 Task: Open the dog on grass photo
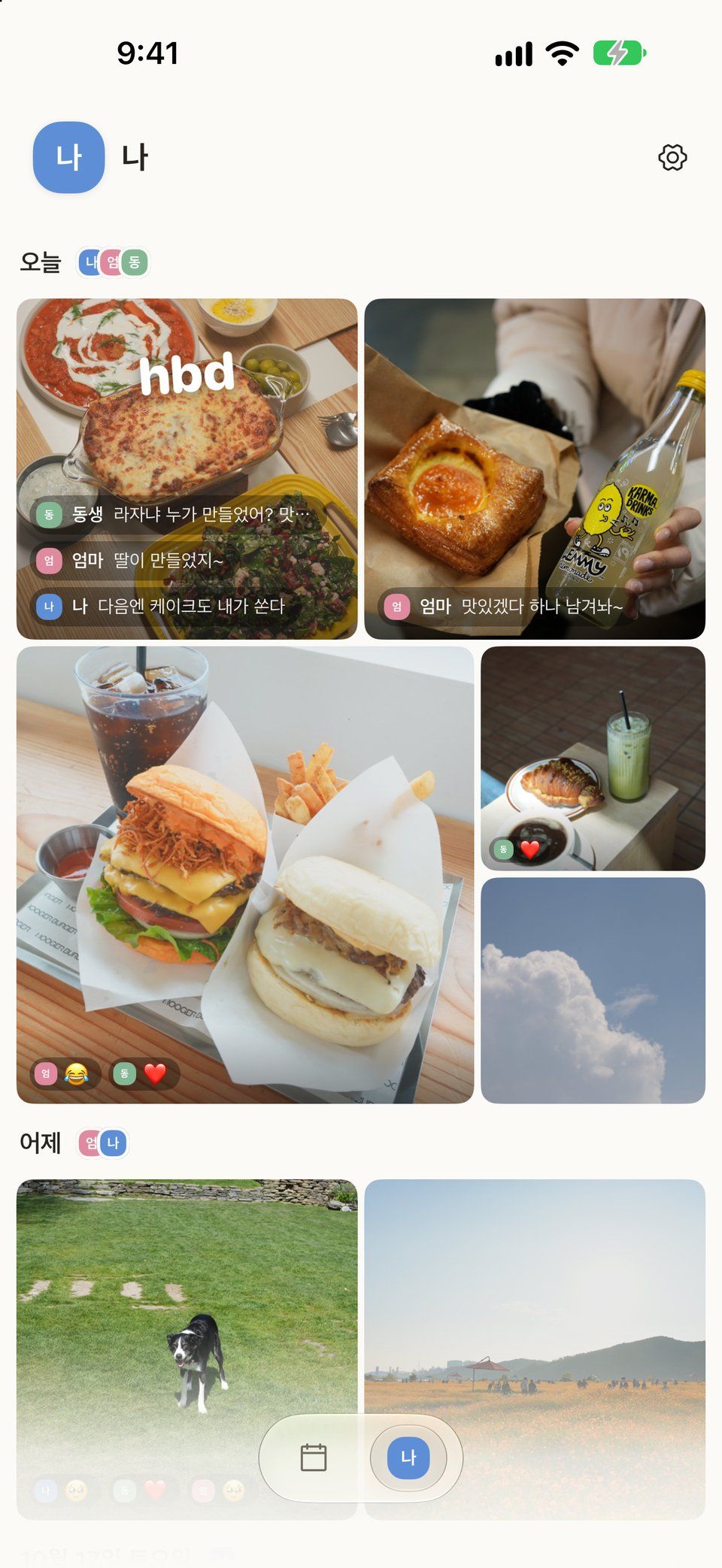click(x=187, y=1349)
